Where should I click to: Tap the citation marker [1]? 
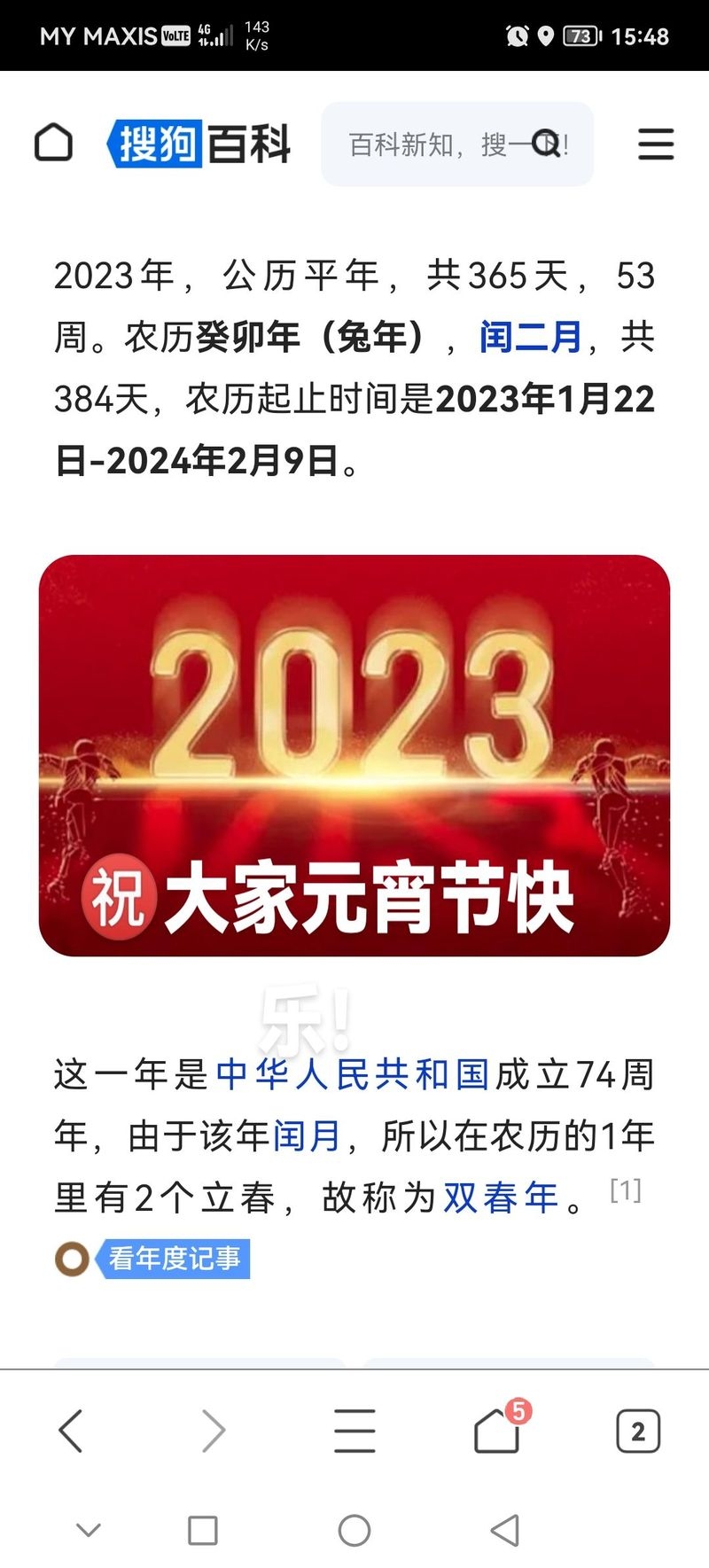[626, 1190]
